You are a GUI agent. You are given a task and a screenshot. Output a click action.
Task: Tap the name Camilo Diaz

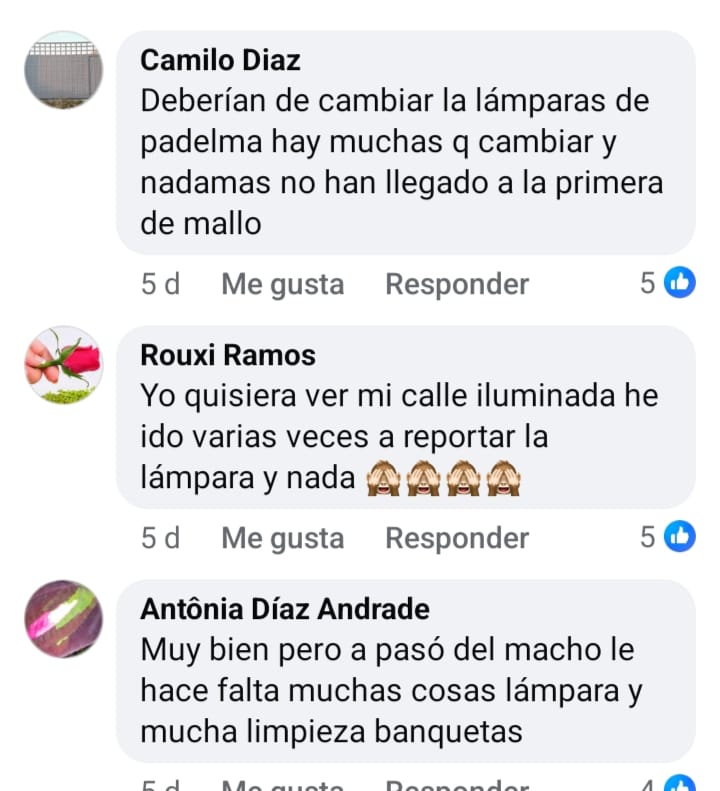click(x=220, y=60)
